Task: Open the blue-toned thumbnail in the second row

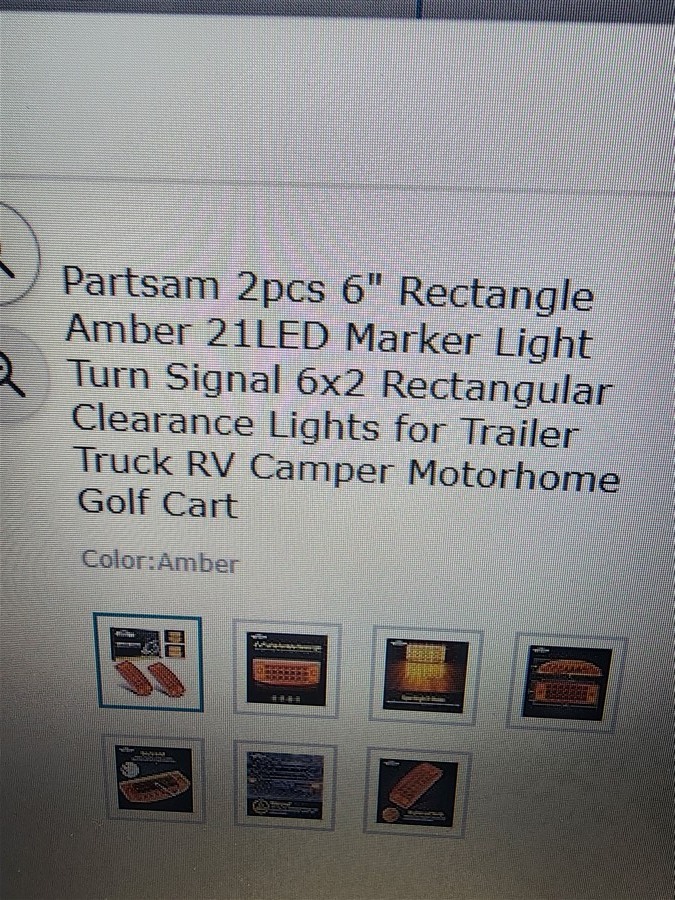Action: [x=286, y=786]
